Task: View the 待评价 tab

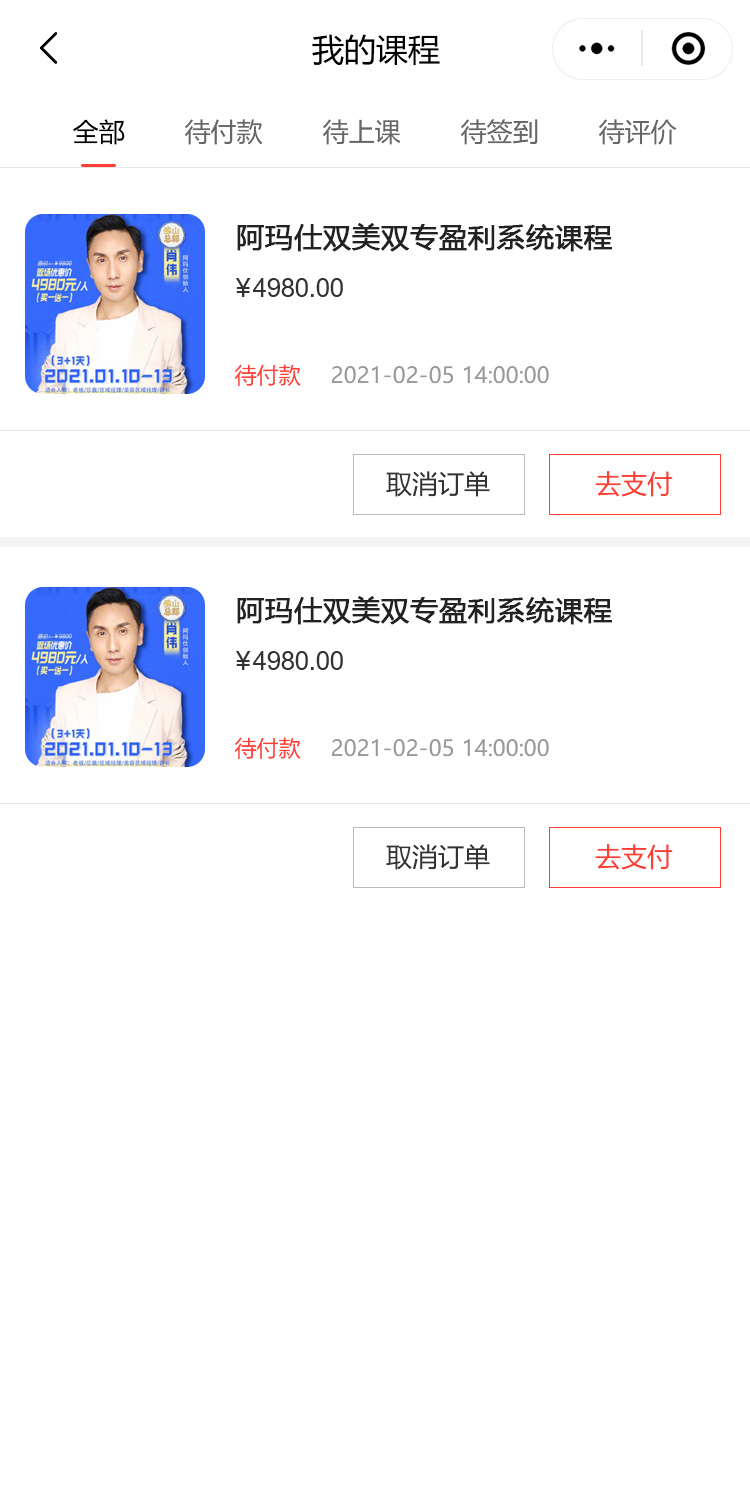Action: point(638,132)
